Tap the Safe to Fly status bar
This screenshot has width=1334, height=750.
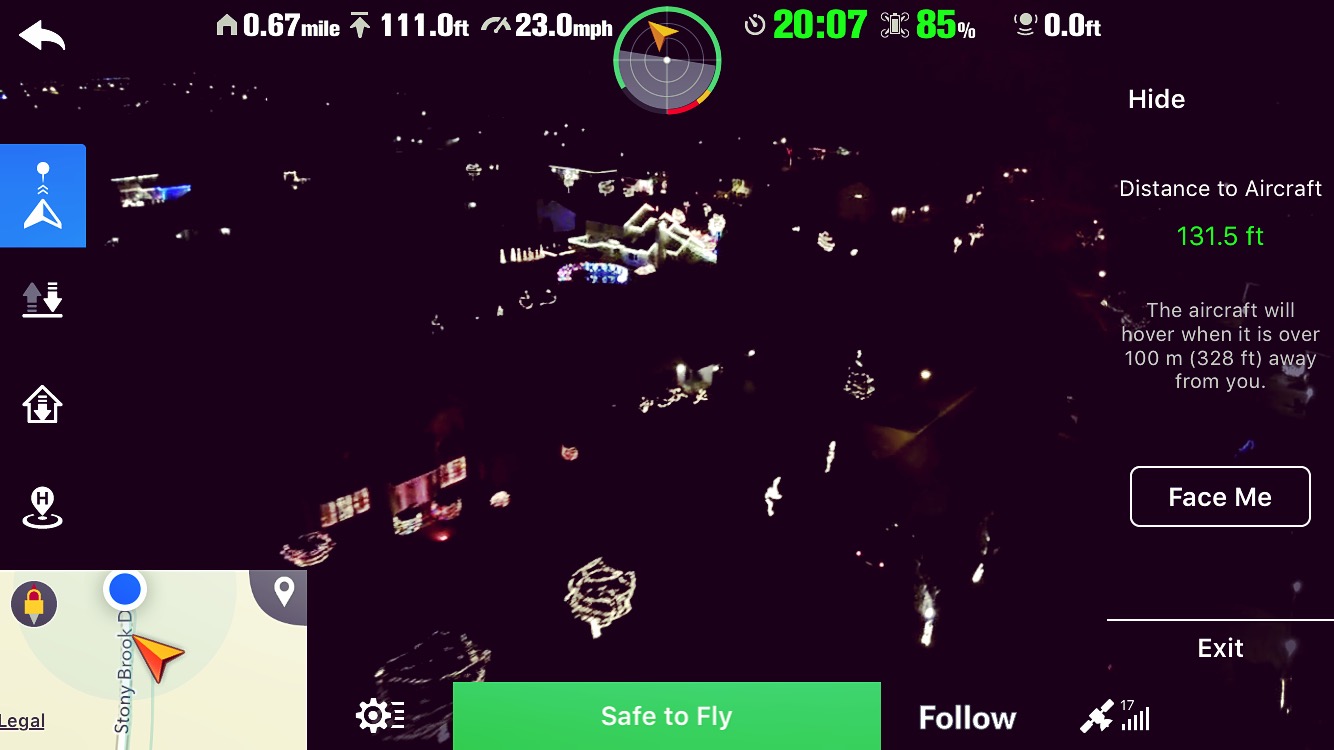pos(666,716)
